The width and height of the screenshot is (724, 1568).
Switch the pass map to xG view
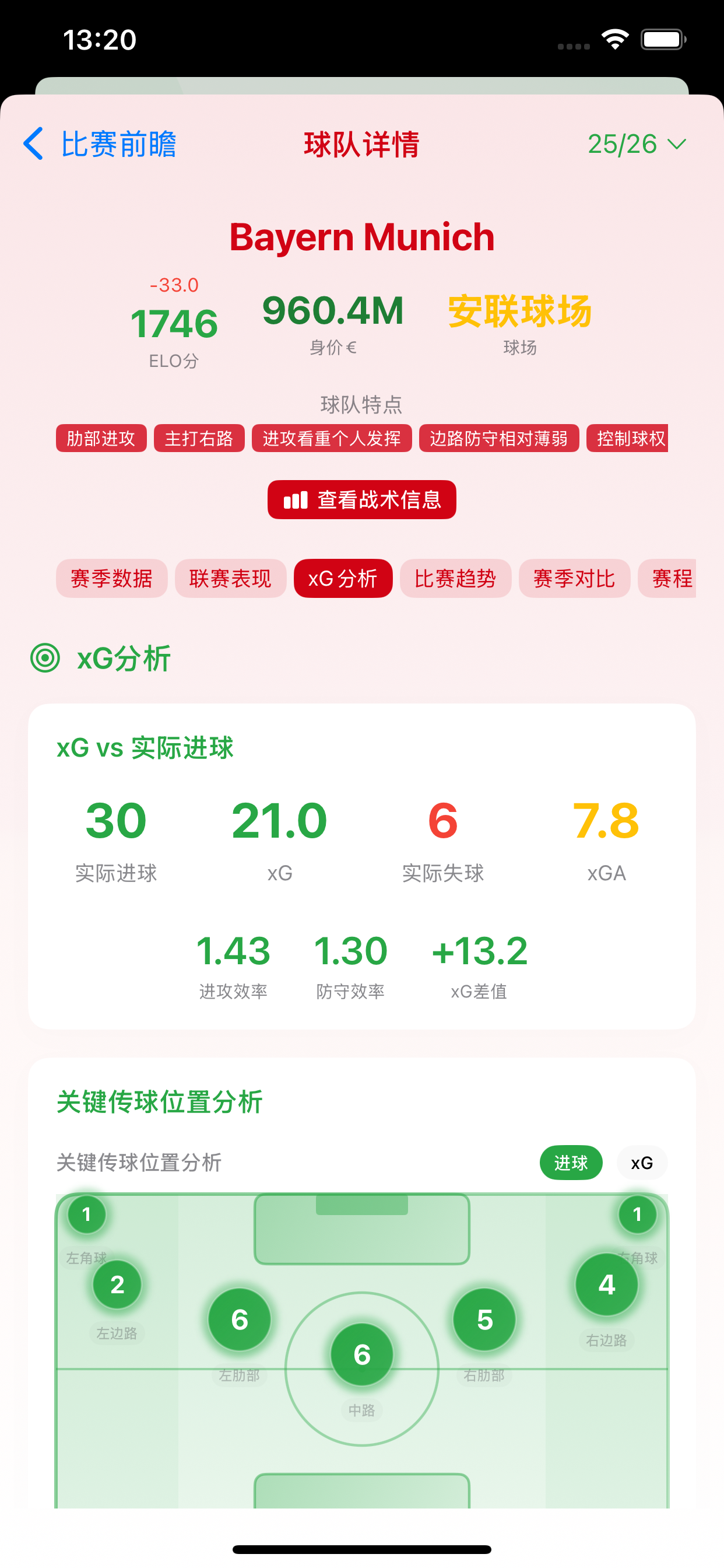pyautogui.click(x=642, y=1163)
